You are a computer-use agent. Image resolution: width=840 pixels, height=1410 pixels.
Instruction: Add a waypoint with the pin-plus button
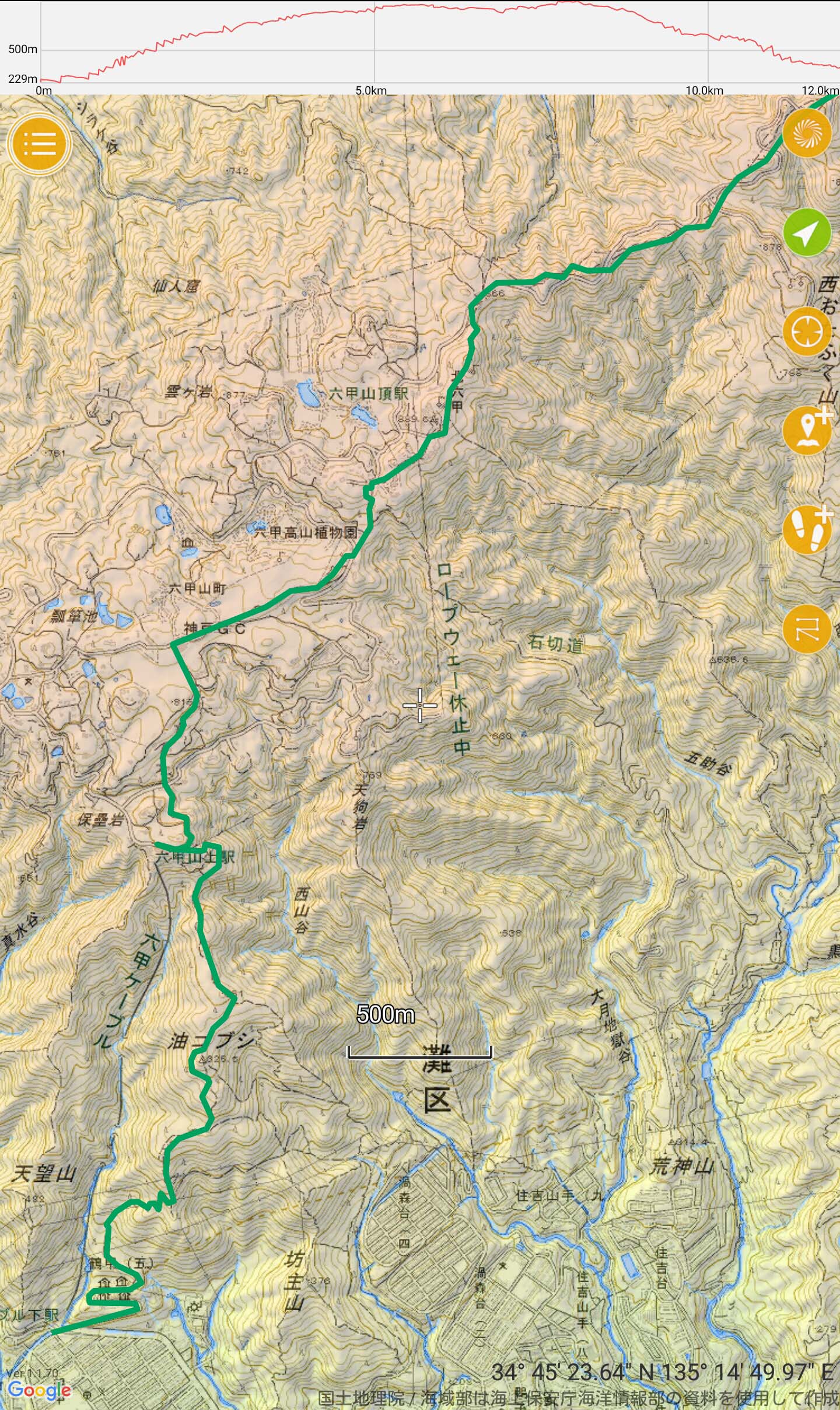coord(807,431)
